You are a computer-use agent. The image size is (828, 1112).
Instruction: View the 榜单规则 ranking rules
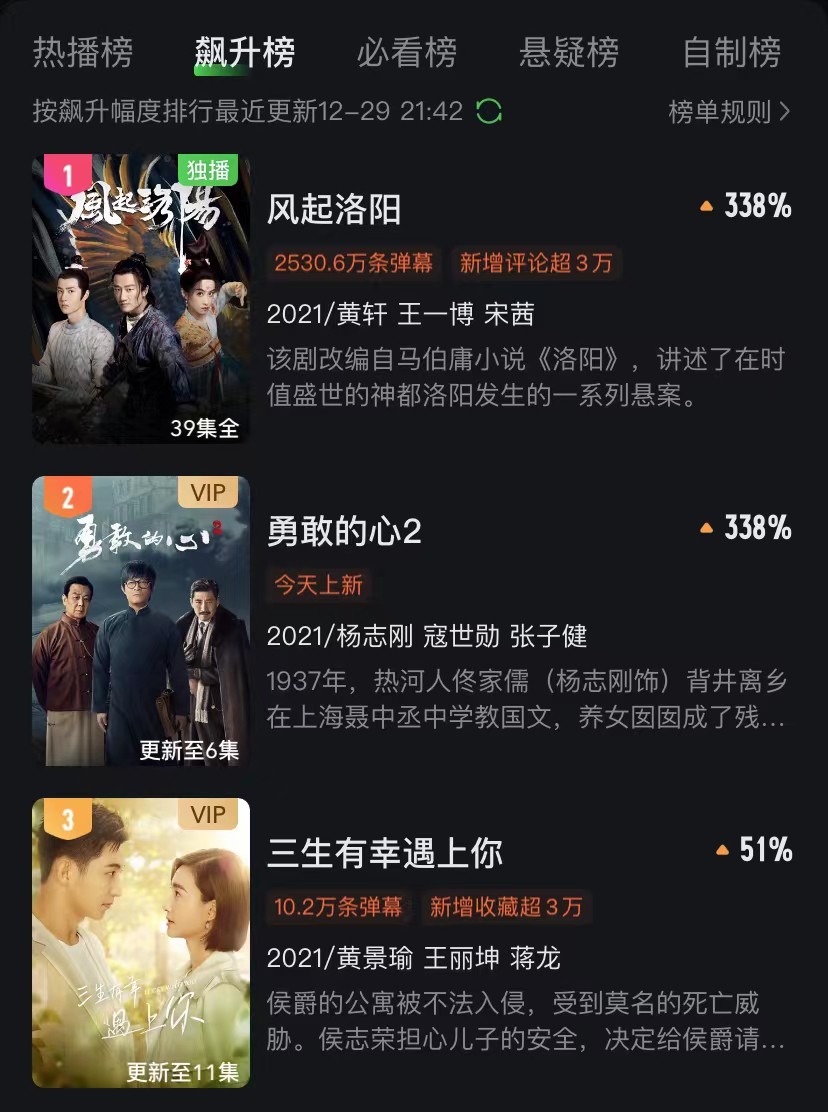pyautogui.click(x=729, y=111)
